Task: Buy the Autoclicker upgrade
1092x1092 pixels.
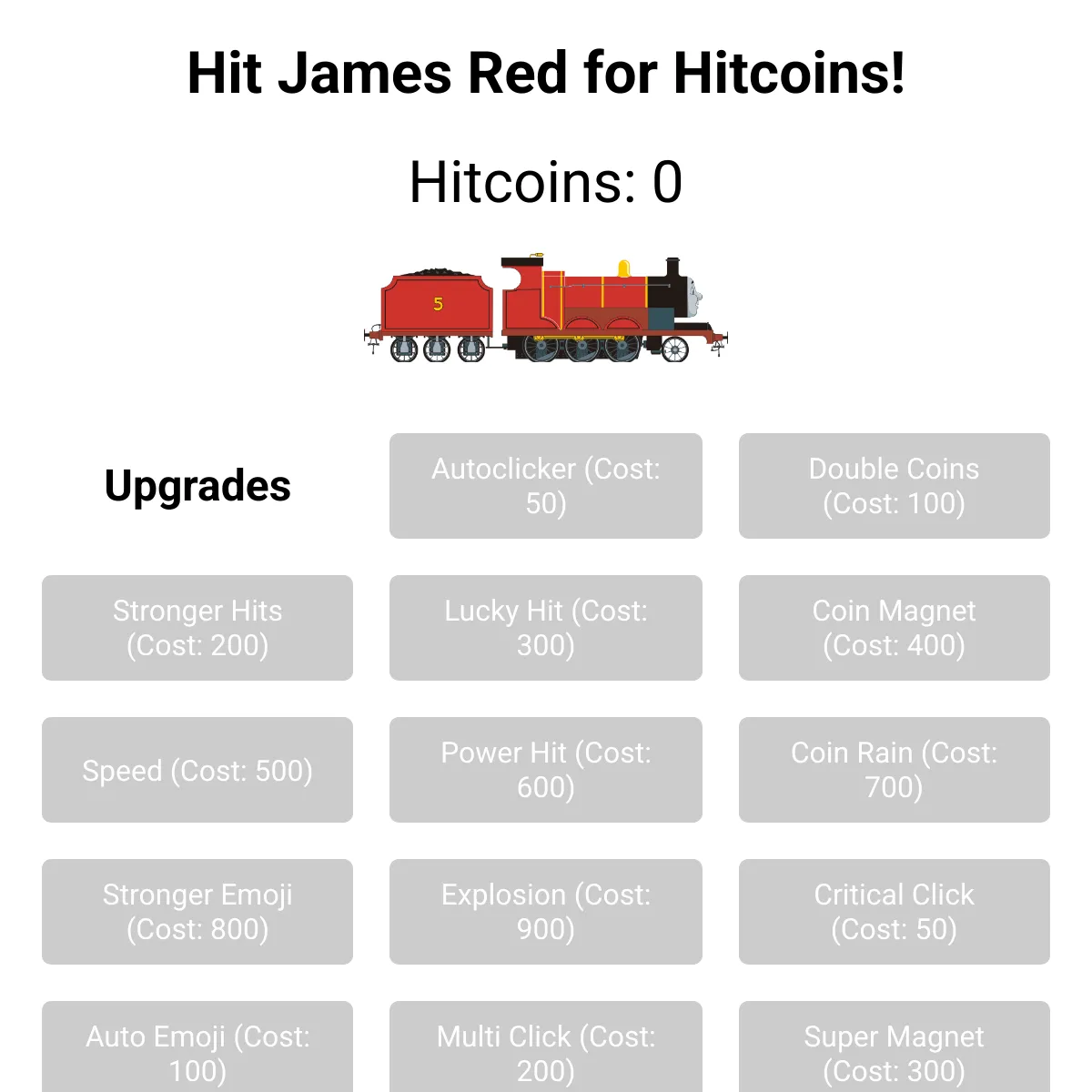Action: [x=546, y=486]
